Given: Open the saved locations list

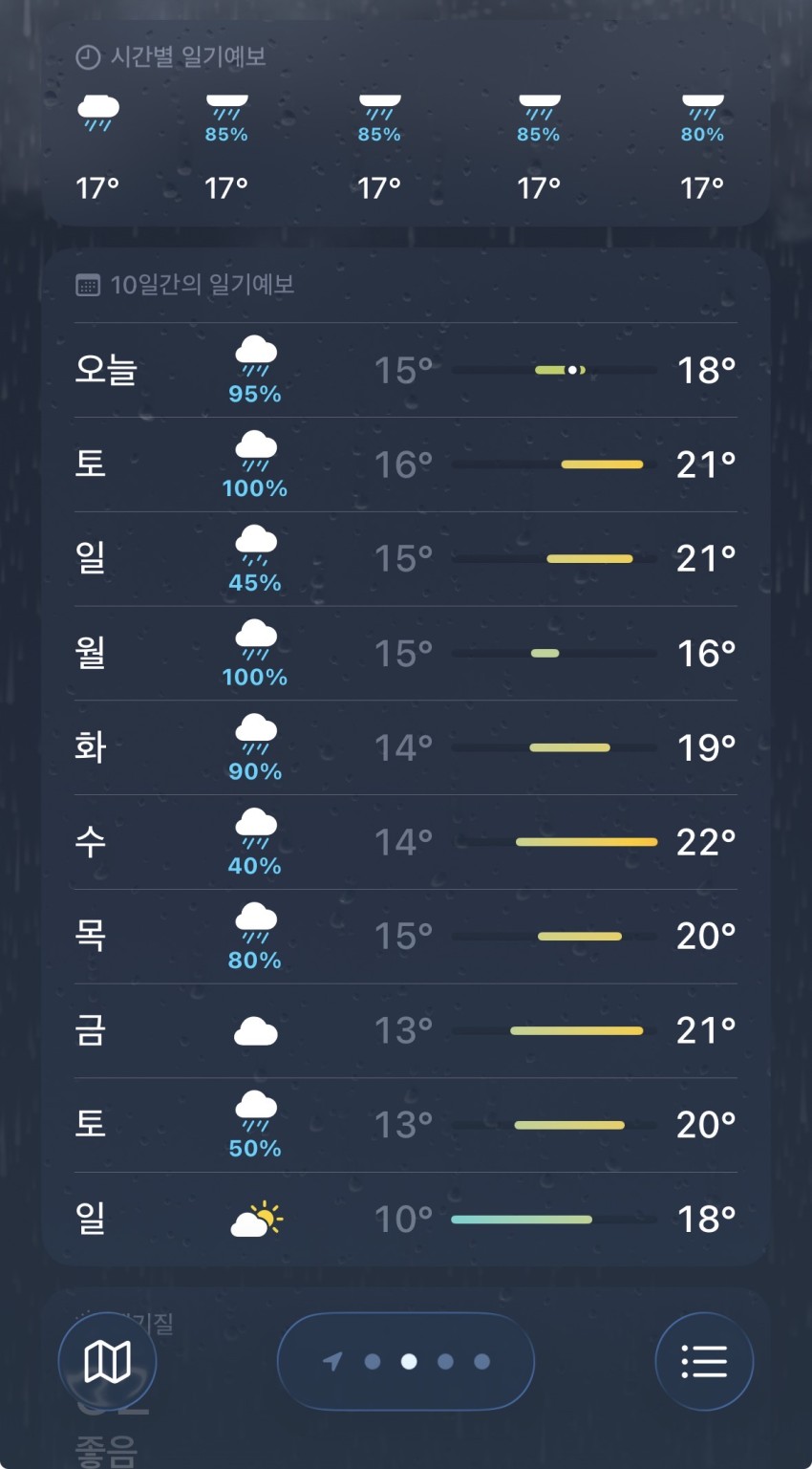Looking at the screenshot, I should point(704,1361).
